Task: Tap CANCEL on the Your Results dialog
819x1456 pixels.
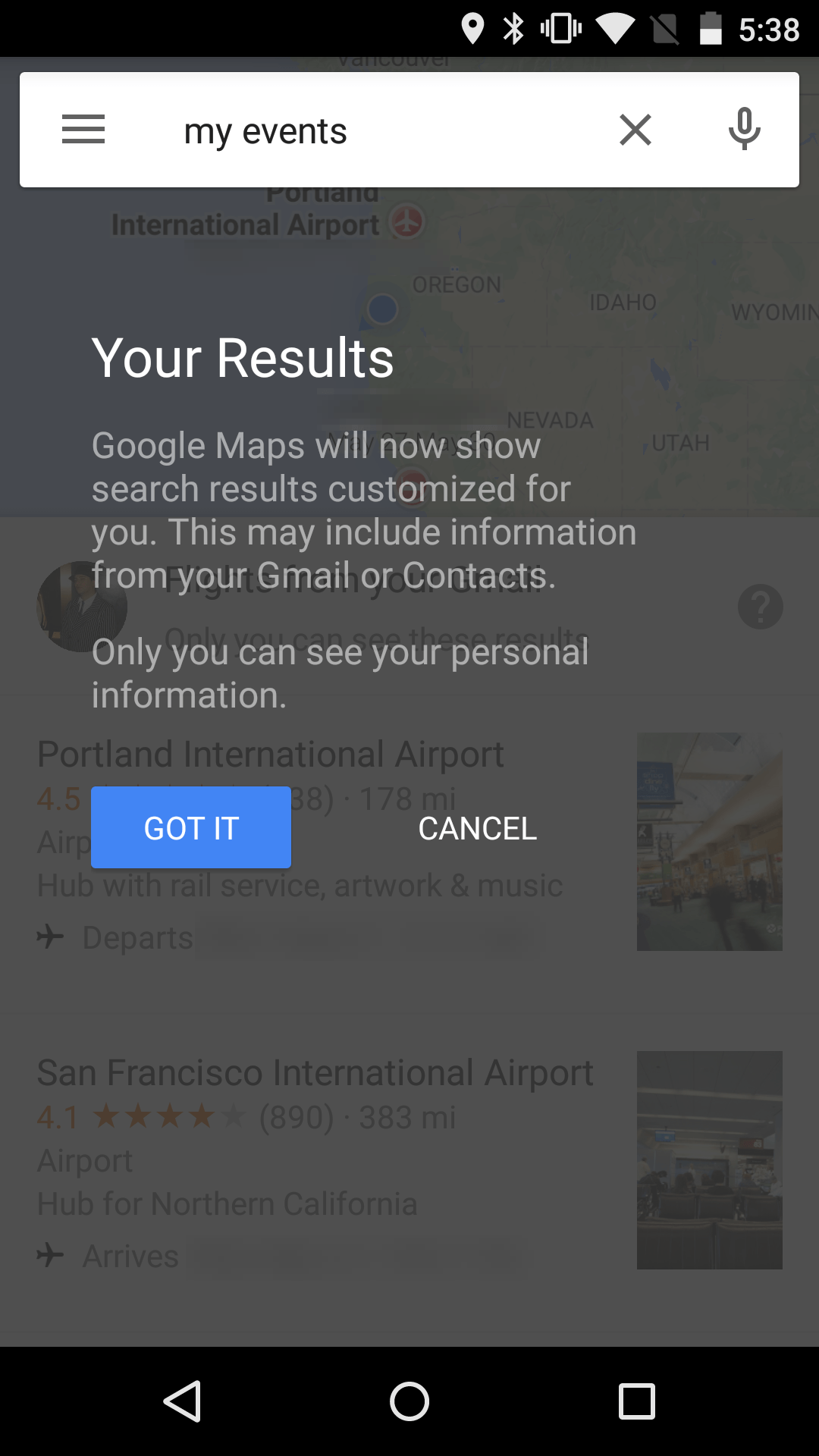Action: [478, 828]
